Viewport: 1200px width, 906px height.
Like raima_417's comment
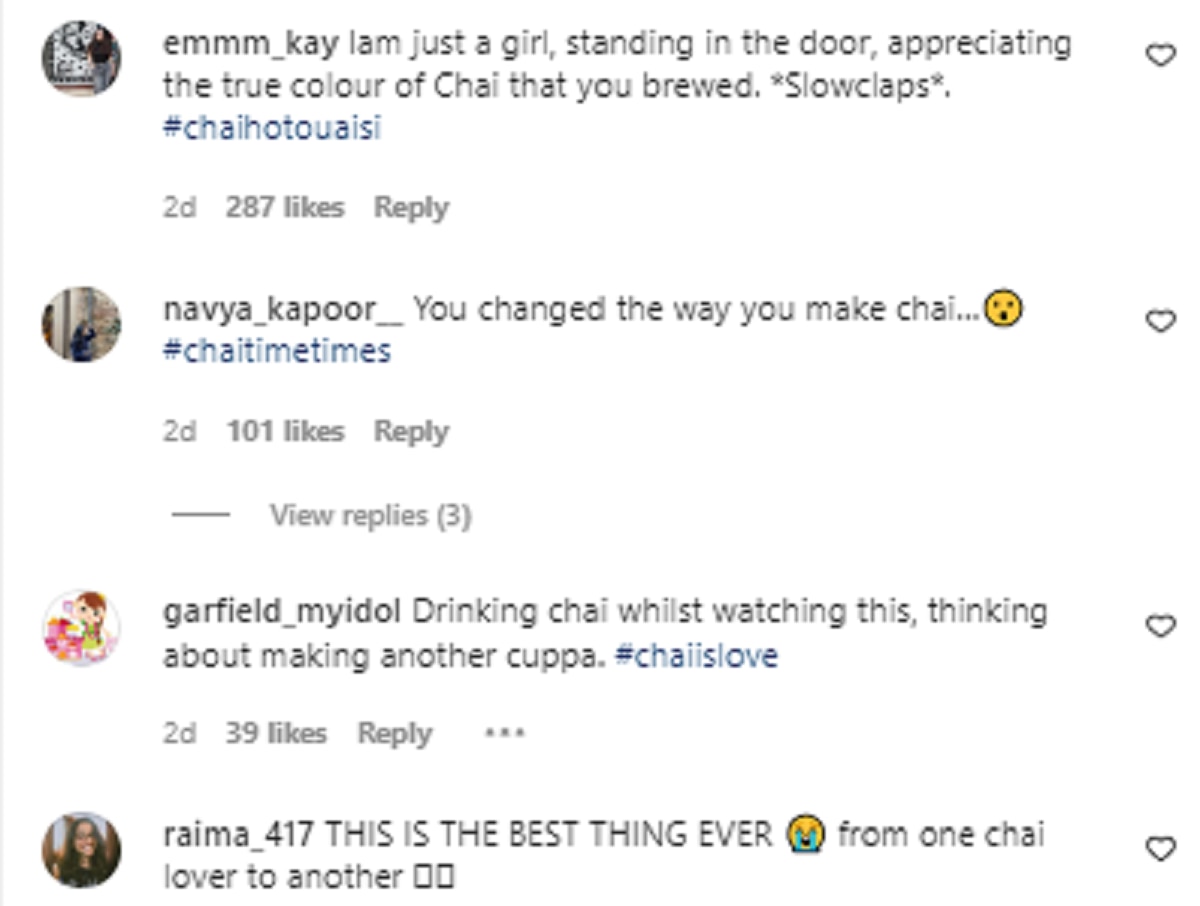pyautogui.click(x=1160, y=850)
